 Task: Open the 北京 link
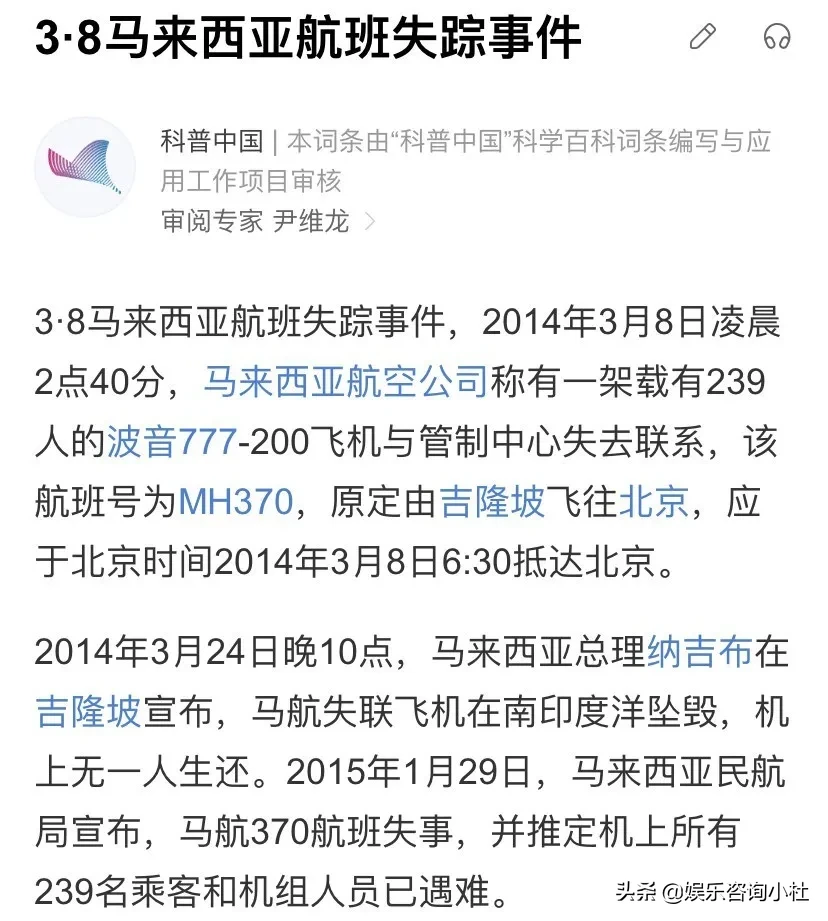tap(654, 502)
